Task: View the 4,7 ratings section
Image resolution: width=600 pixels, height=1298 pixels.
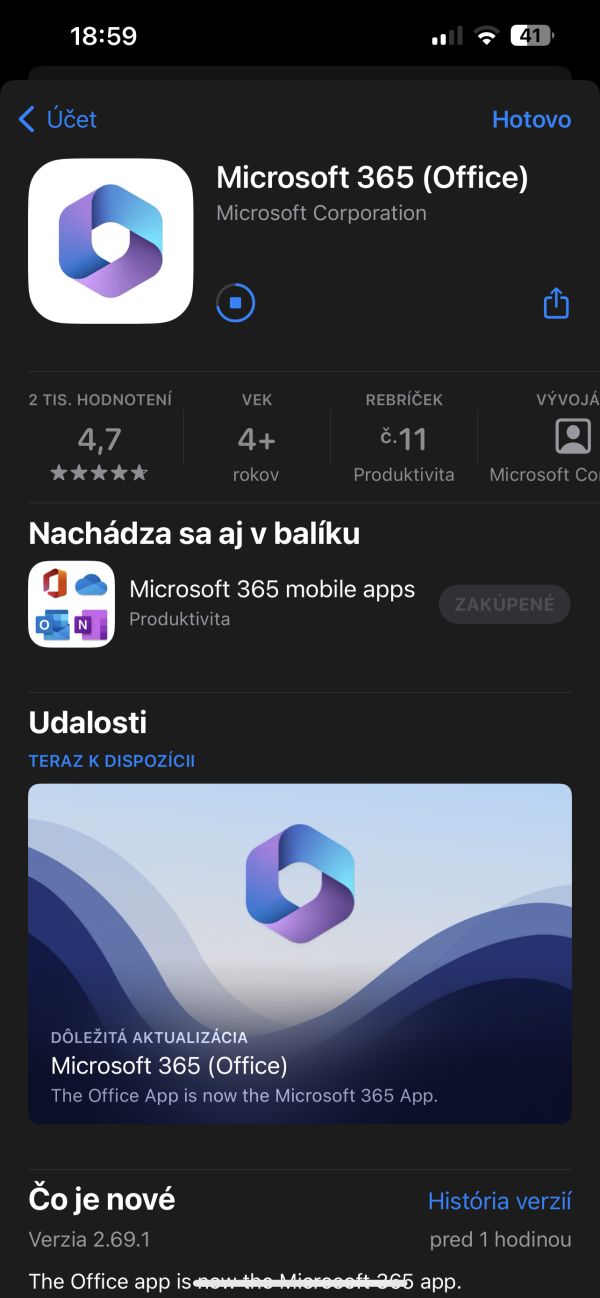Action: click(100, 439)
